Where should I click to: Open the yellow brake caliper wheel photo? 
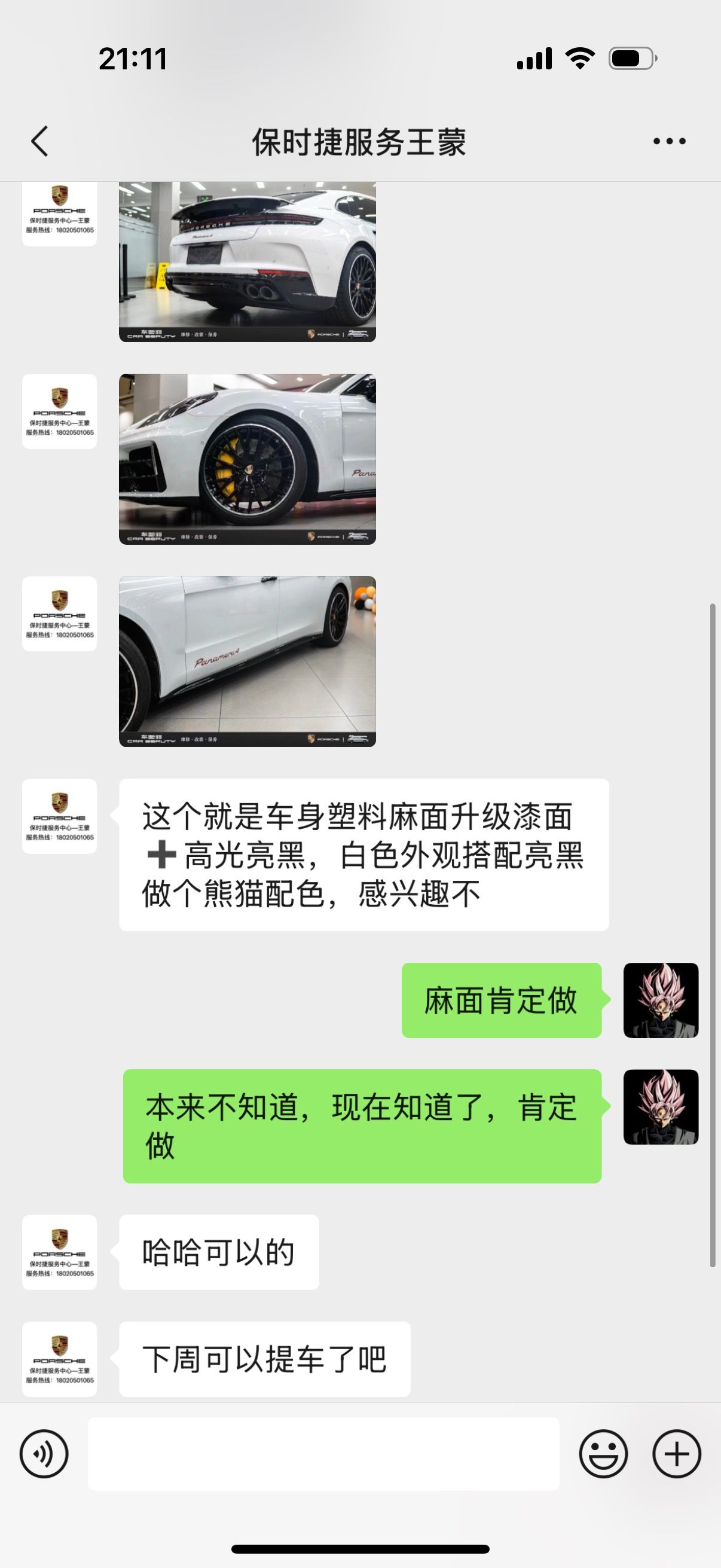click(248, 459)
